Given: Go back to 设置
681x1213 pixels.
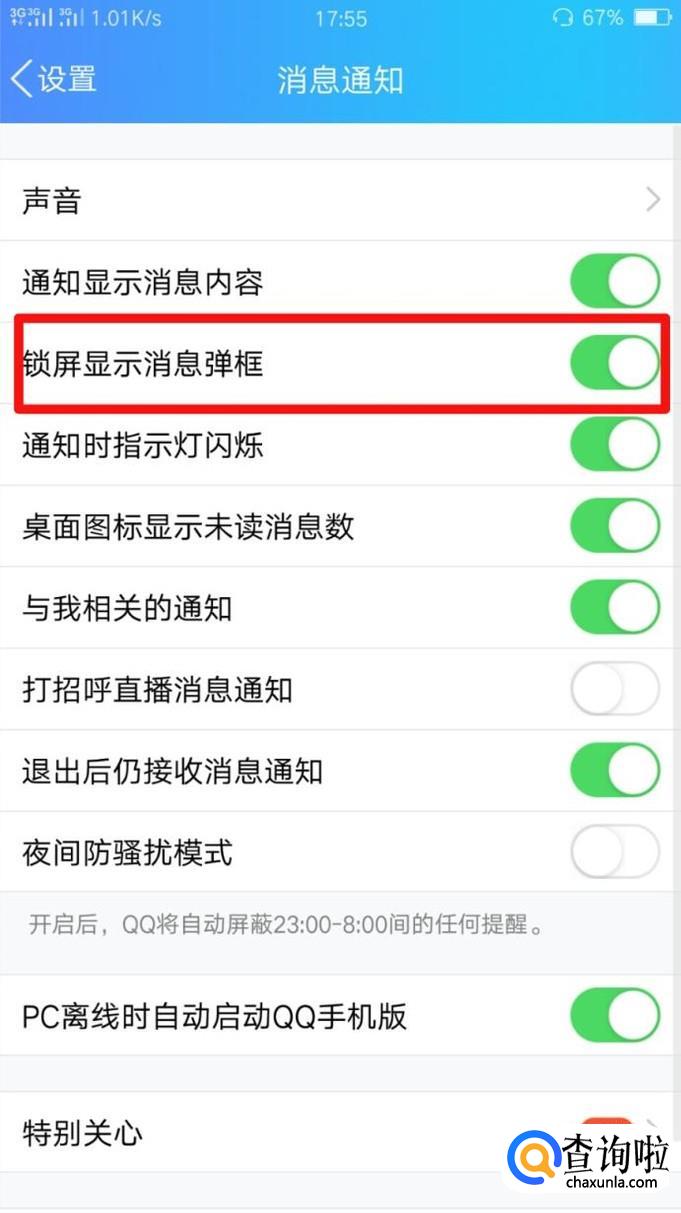Looking at the screenshot, I should [x=55, y=79].
